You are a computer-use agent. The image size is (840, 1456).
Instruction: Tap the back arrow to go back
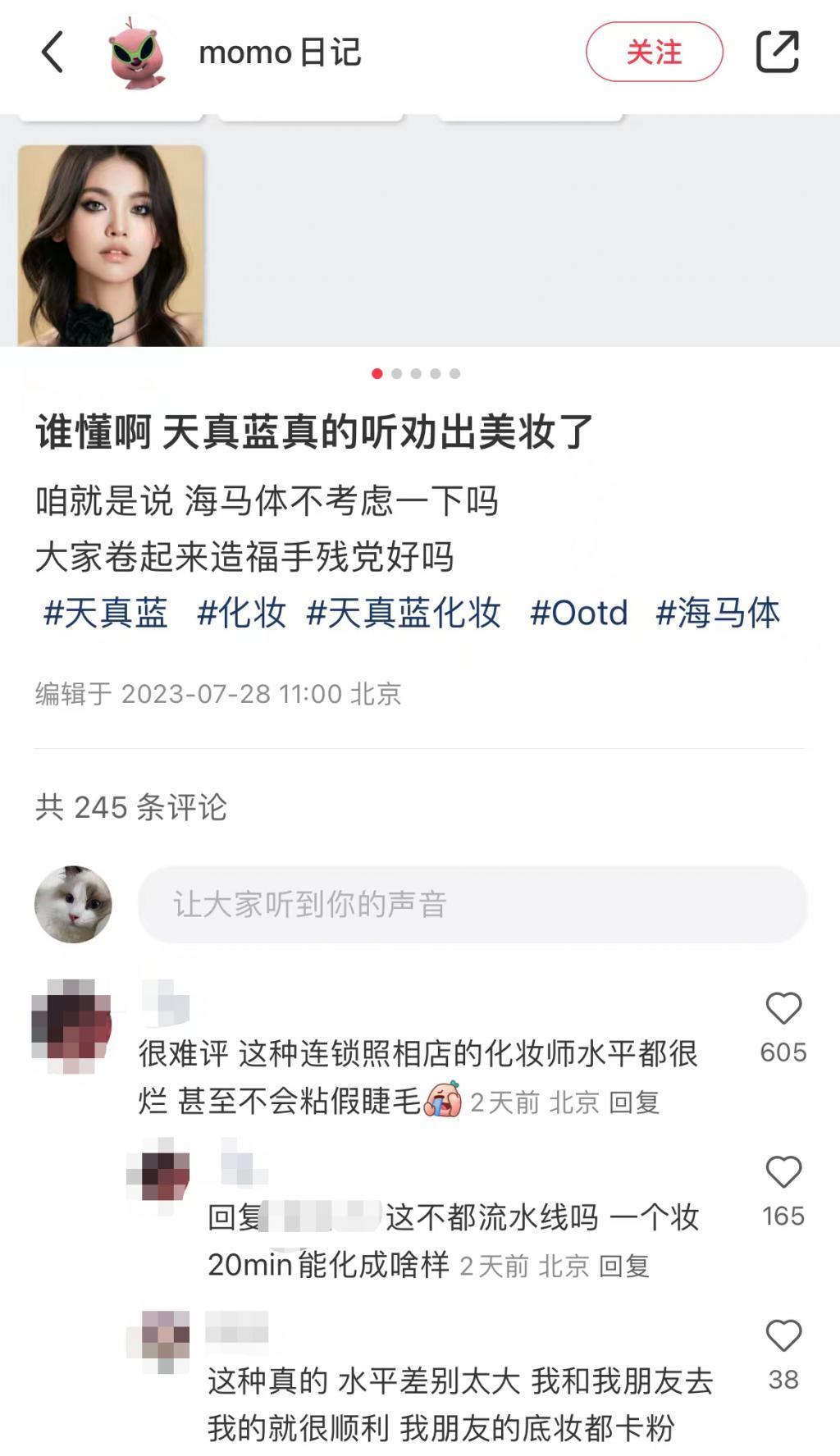pyautogui.click(x=51, y=51)
